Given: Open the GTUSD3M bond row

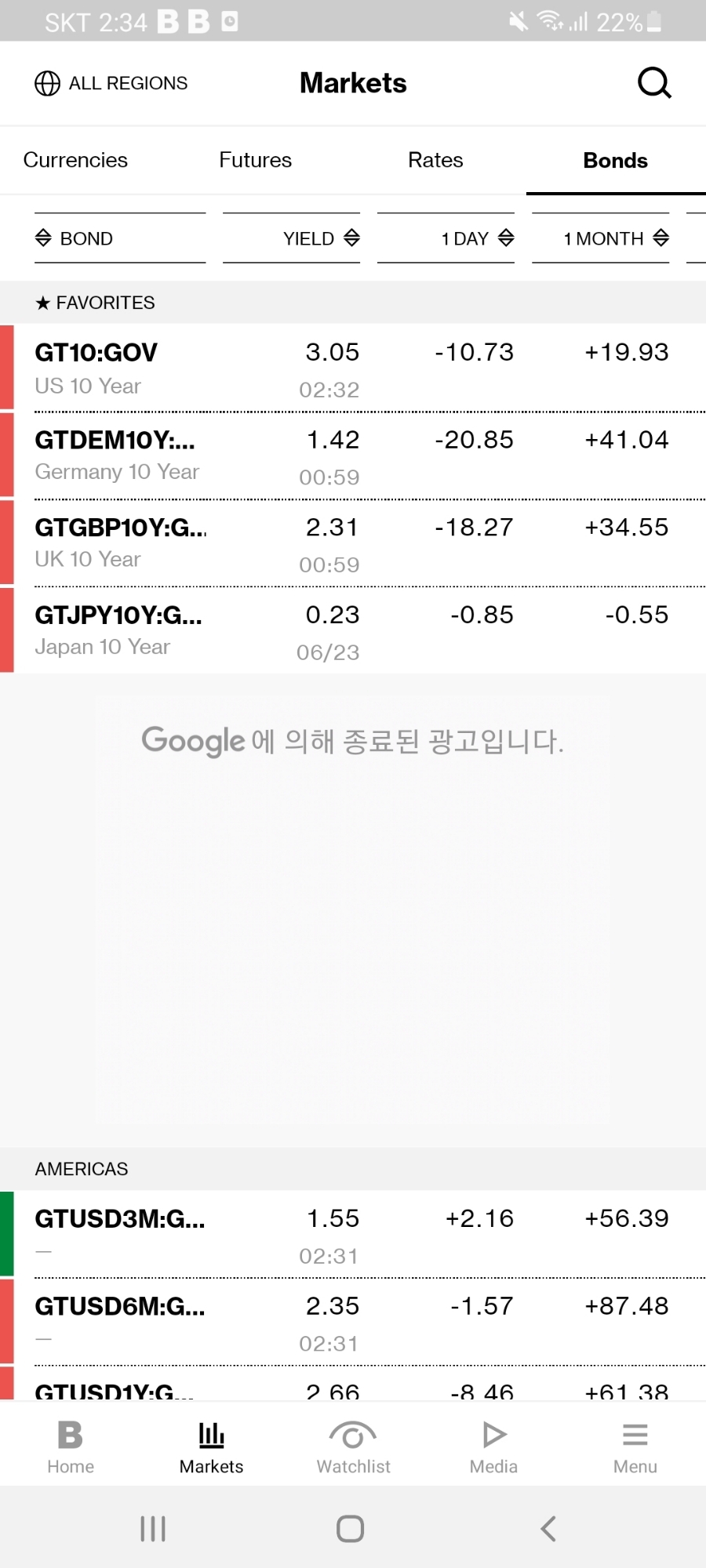Looking at the screenshot, I should (x=353, y=1234).
